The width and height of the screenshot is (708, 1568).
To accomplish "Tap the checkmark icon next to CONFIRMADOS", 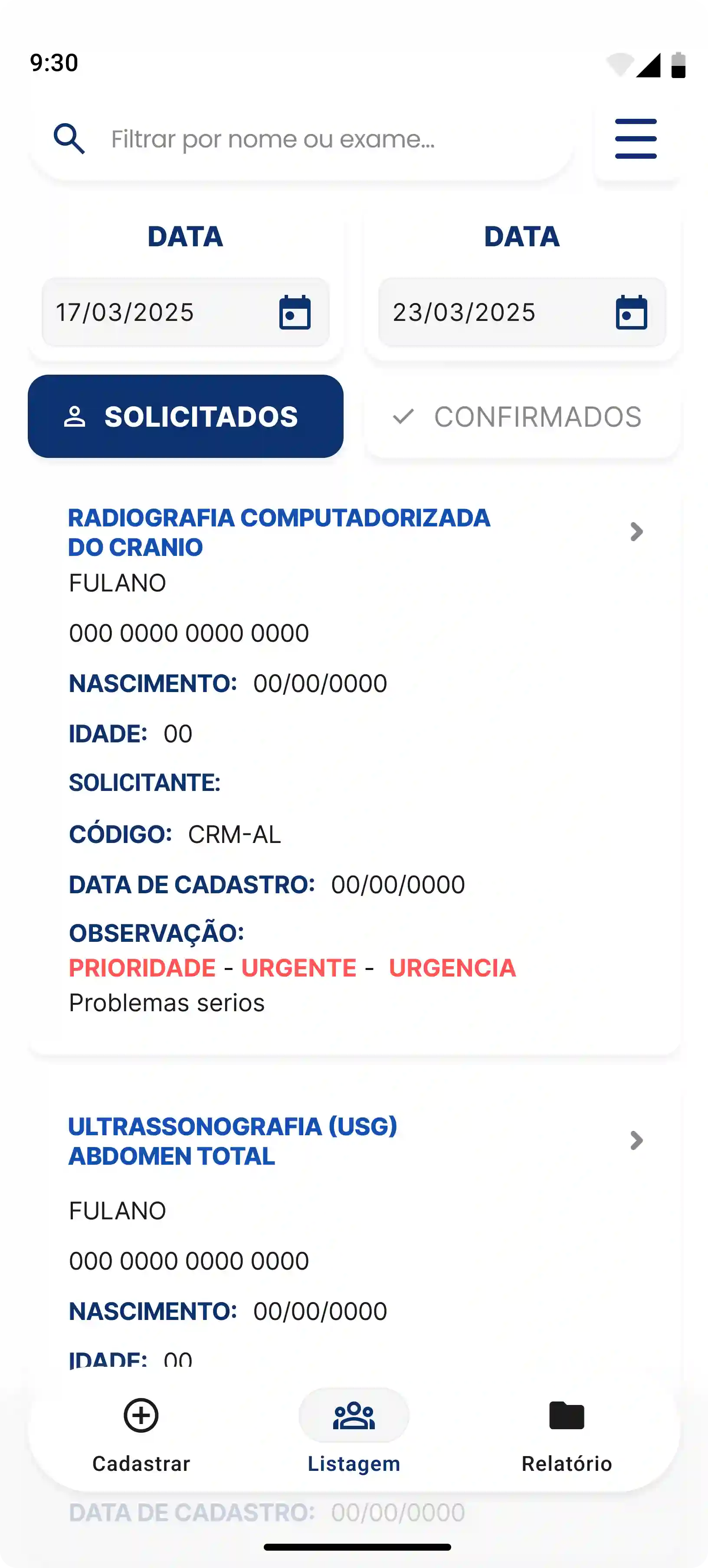I will point(403,416).
